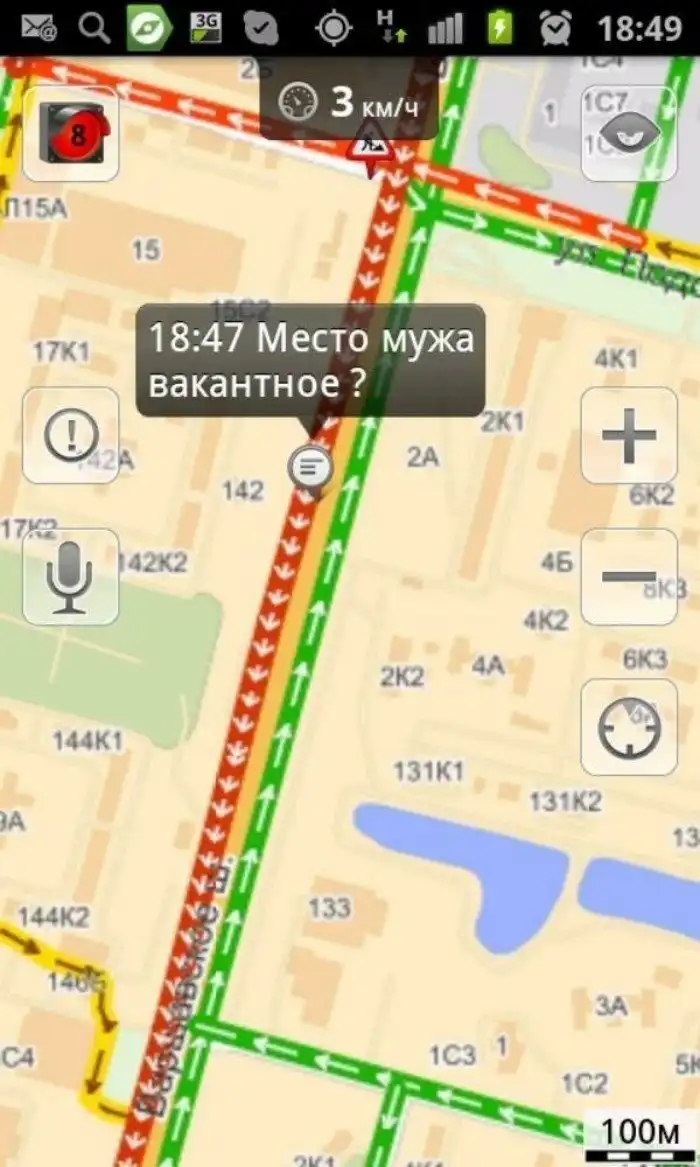Image resolution: width=700 pixels, height=1167 pixels.
Task: Zoom in with the plus button
Action: tap(629, 435)
